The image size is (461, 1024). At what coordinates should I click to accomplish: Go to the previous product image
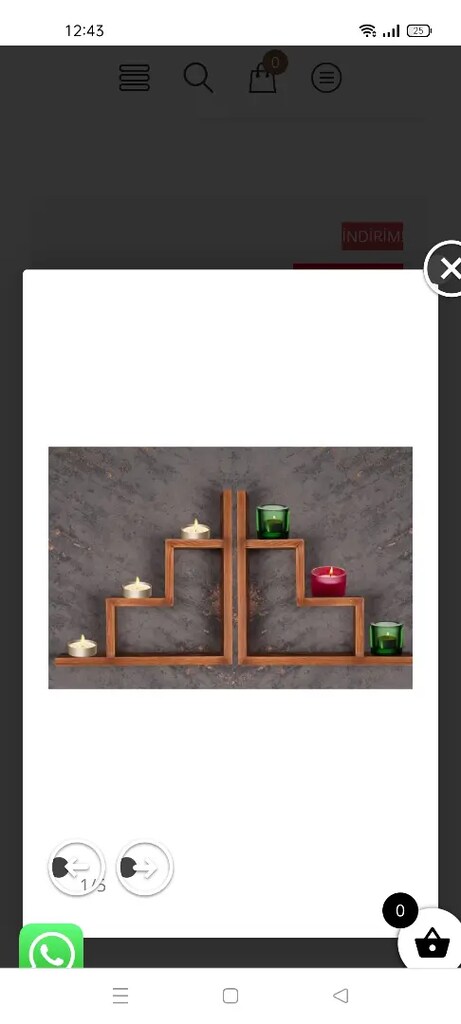point(76,867)
